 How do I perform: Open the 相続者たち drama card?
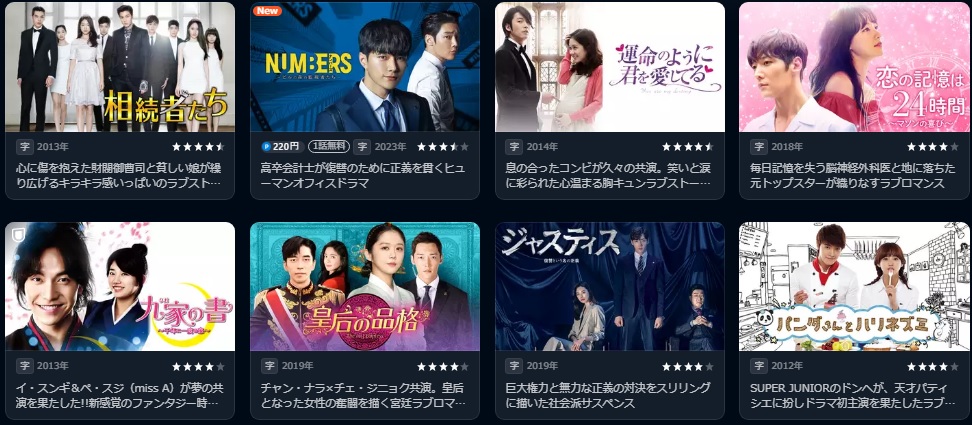click(120, 67)
